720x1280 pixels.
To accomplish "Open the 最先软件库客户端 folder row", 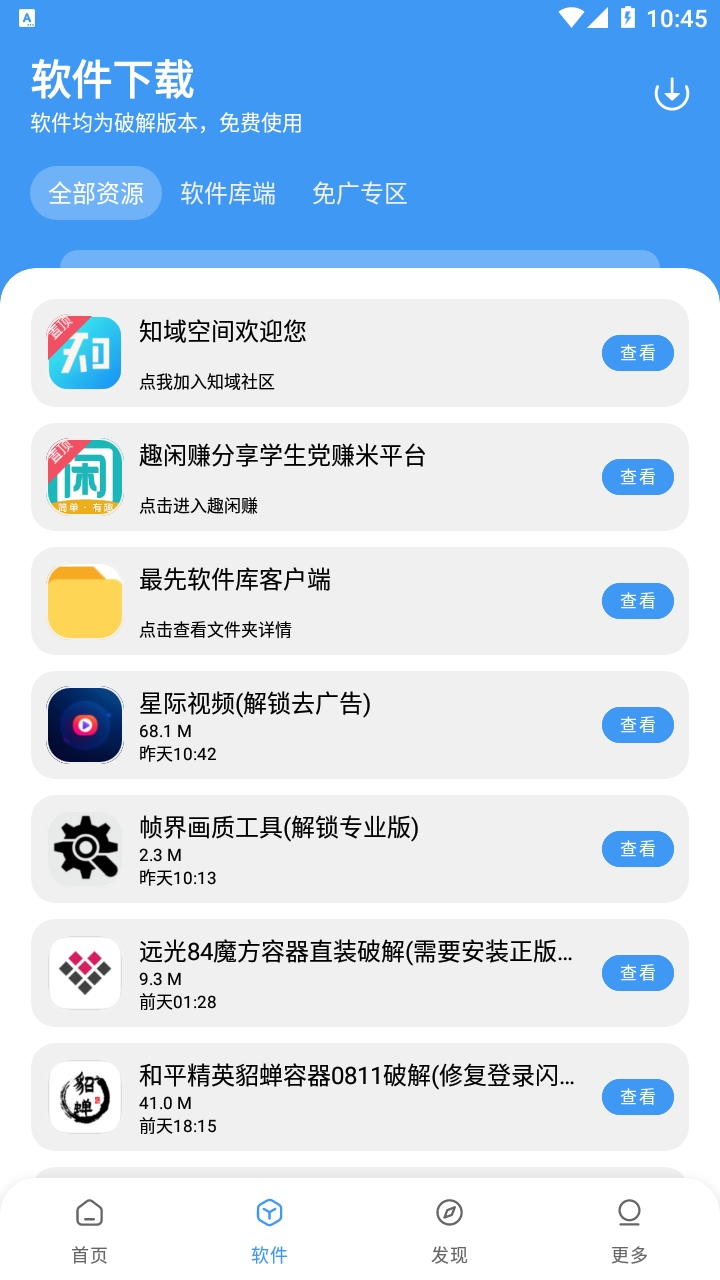I will [x=360, y=601].
